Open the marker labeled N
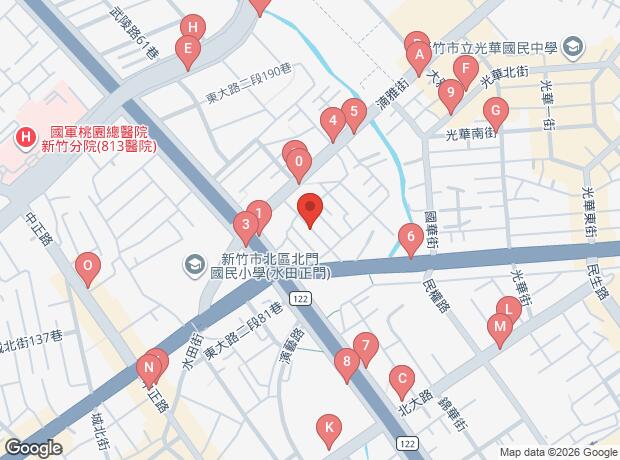 (x=149, y=367)
